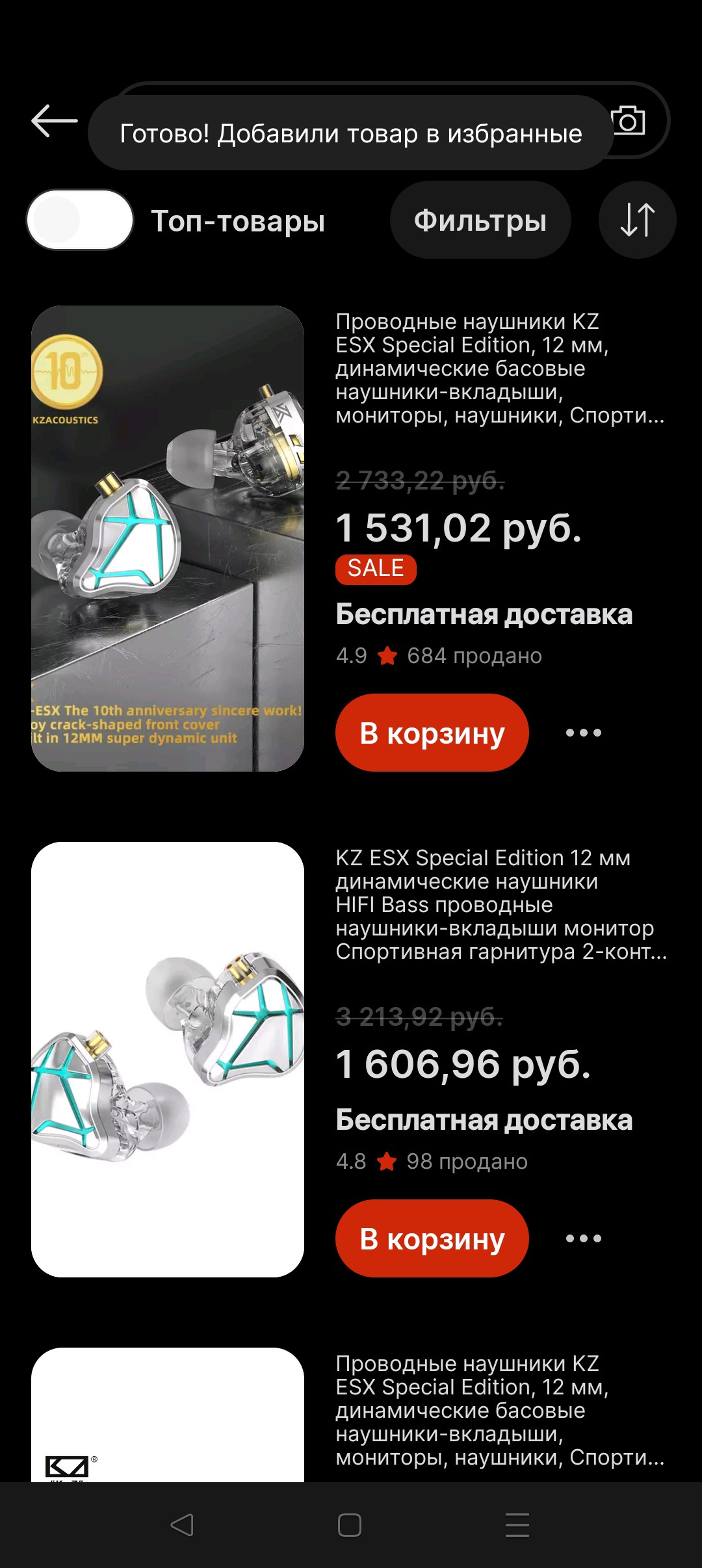Open camera image search
Screen dimensions: 702x1568
pyautogui.click(x=628, y=121)
